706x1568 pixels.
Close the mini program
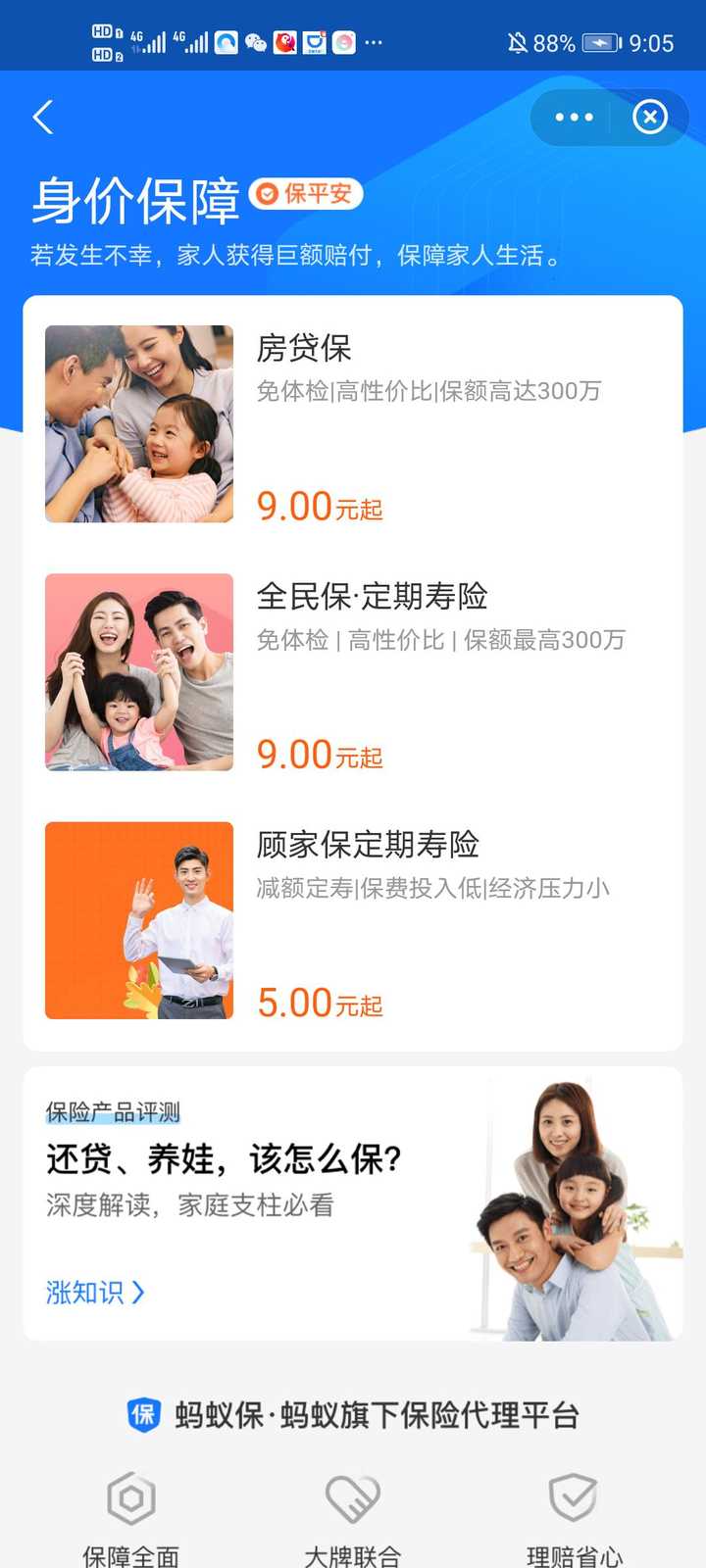(x=649, y=118)
